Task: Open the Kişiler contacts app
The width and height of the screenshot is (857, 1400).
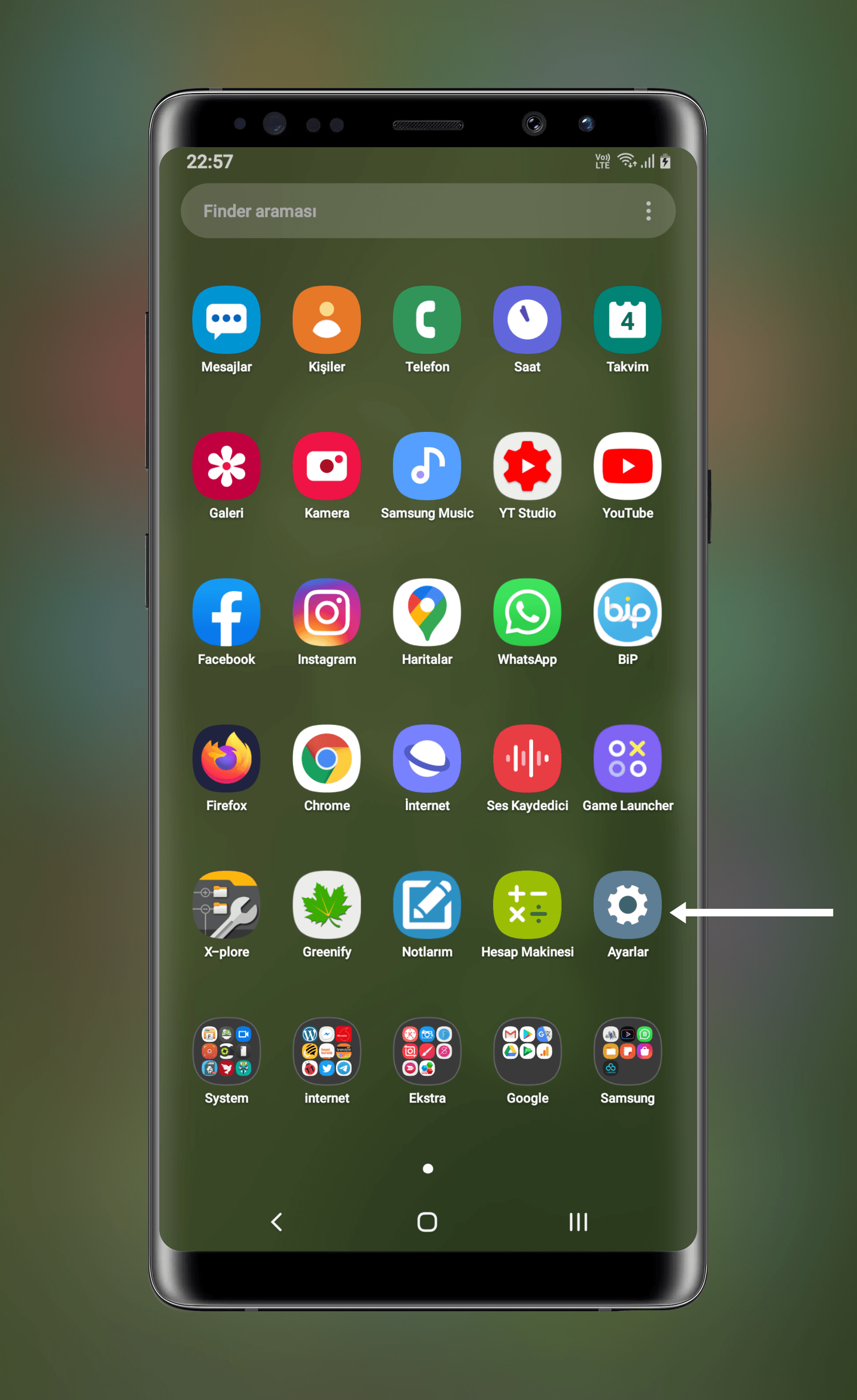Action: [x=326, y=320]
